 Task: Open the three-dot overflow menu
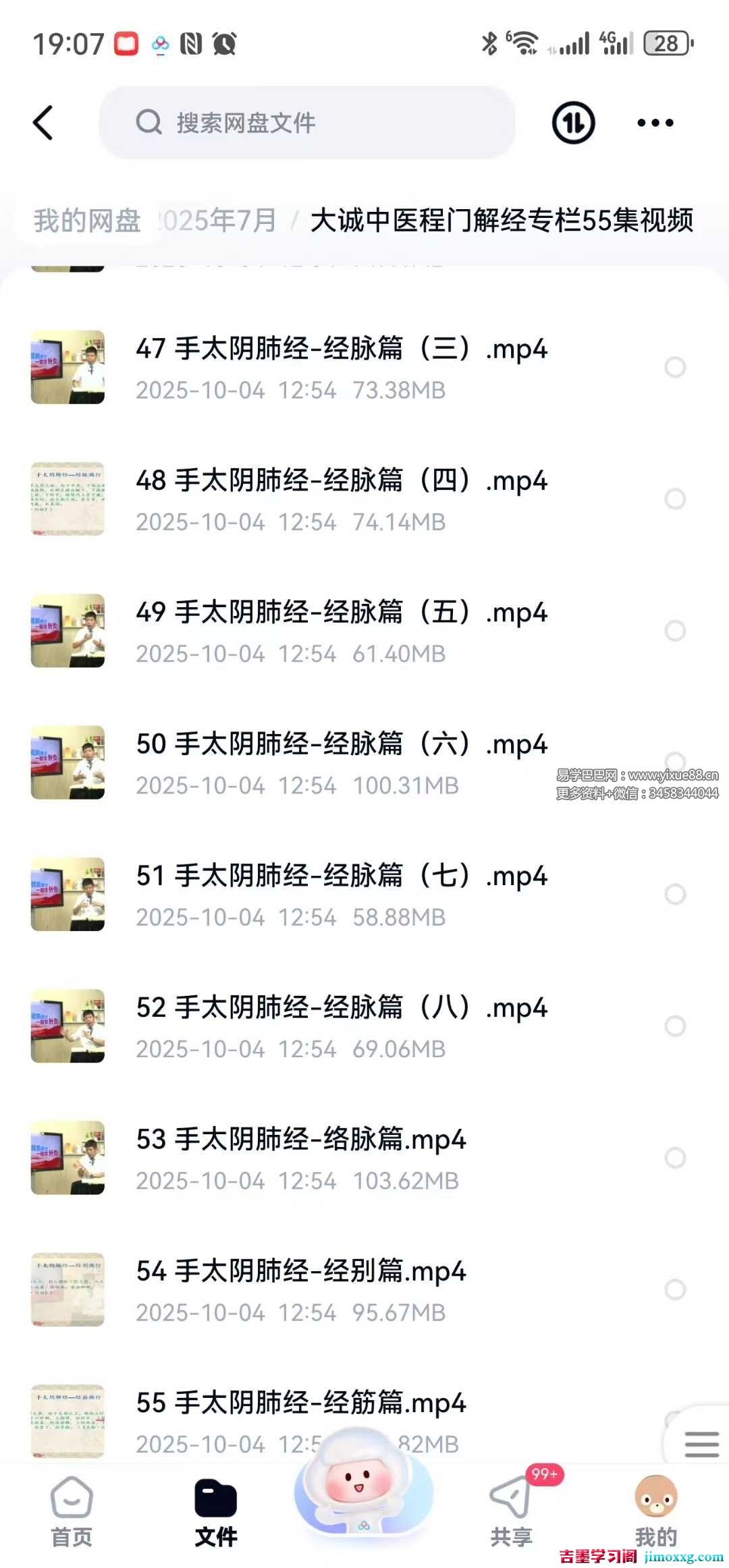pyautogui.click(x=655, y=123)
